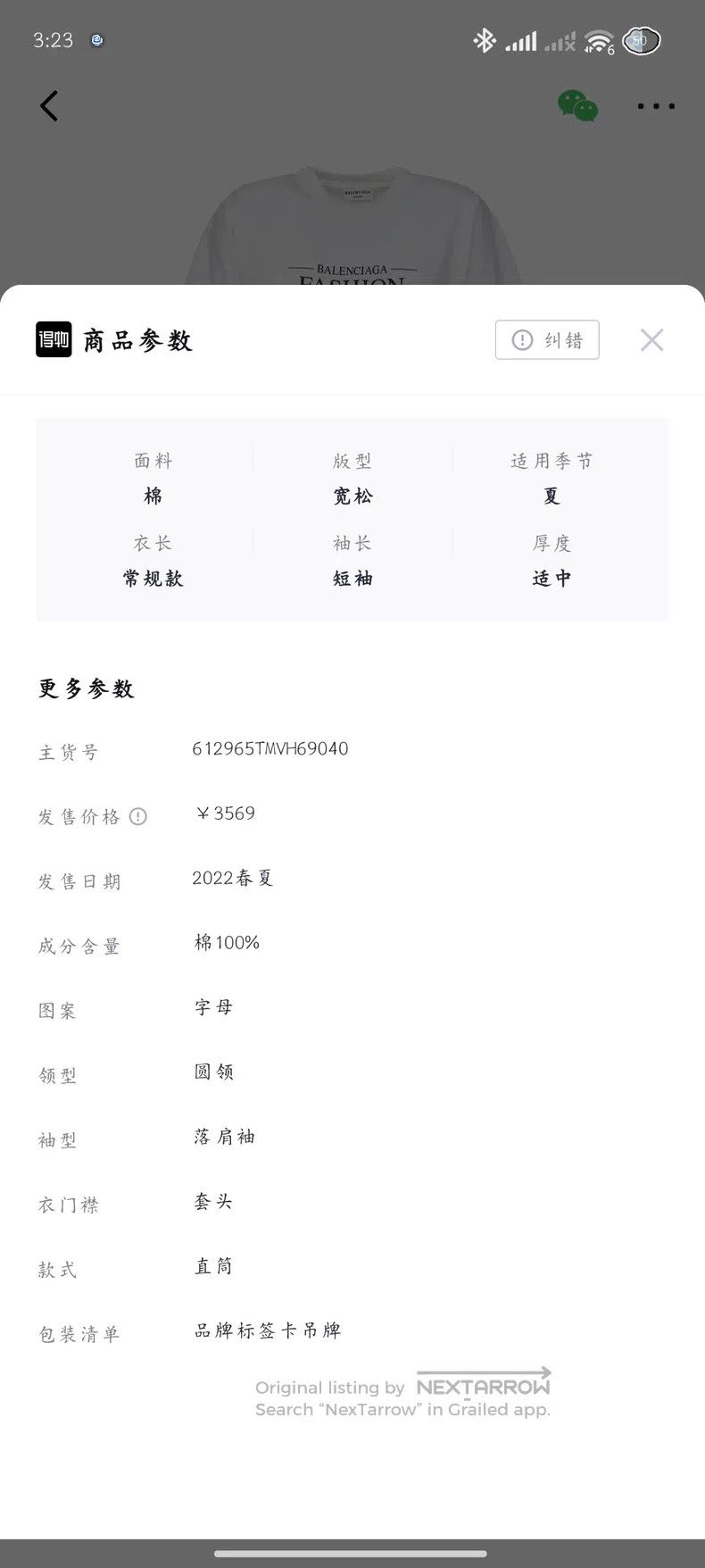Tap the 纠错 report-error button
Image resolution: width=705 pixels, height=1568 pixels.
point(547,340)
